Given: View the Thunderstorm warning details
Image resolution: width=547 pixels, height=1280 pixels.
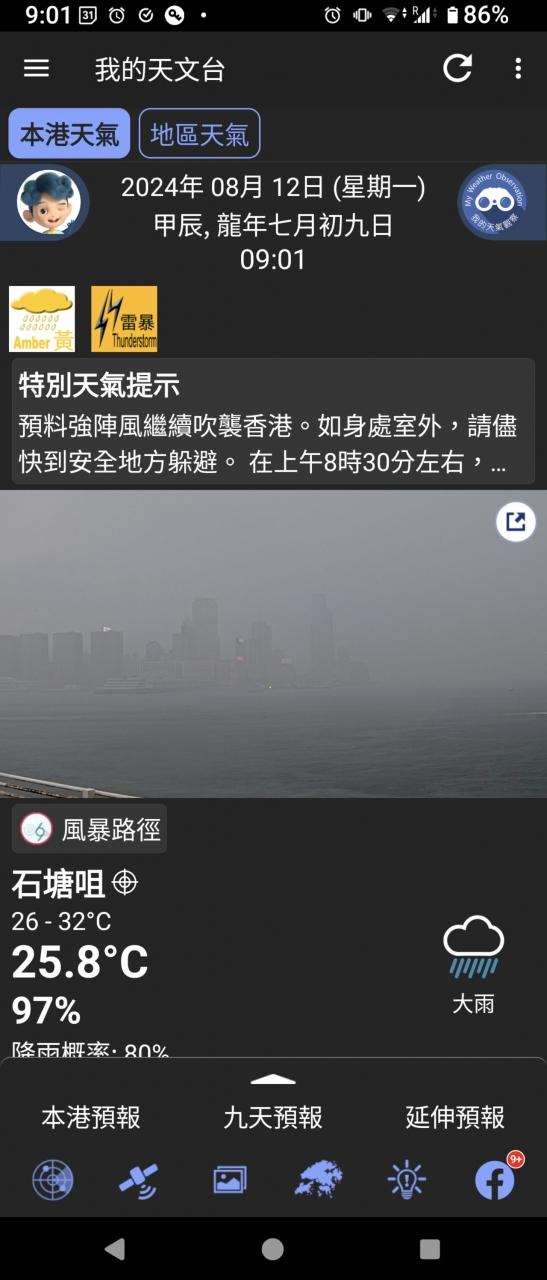Looking at the screenshot, I should point(124,319).
